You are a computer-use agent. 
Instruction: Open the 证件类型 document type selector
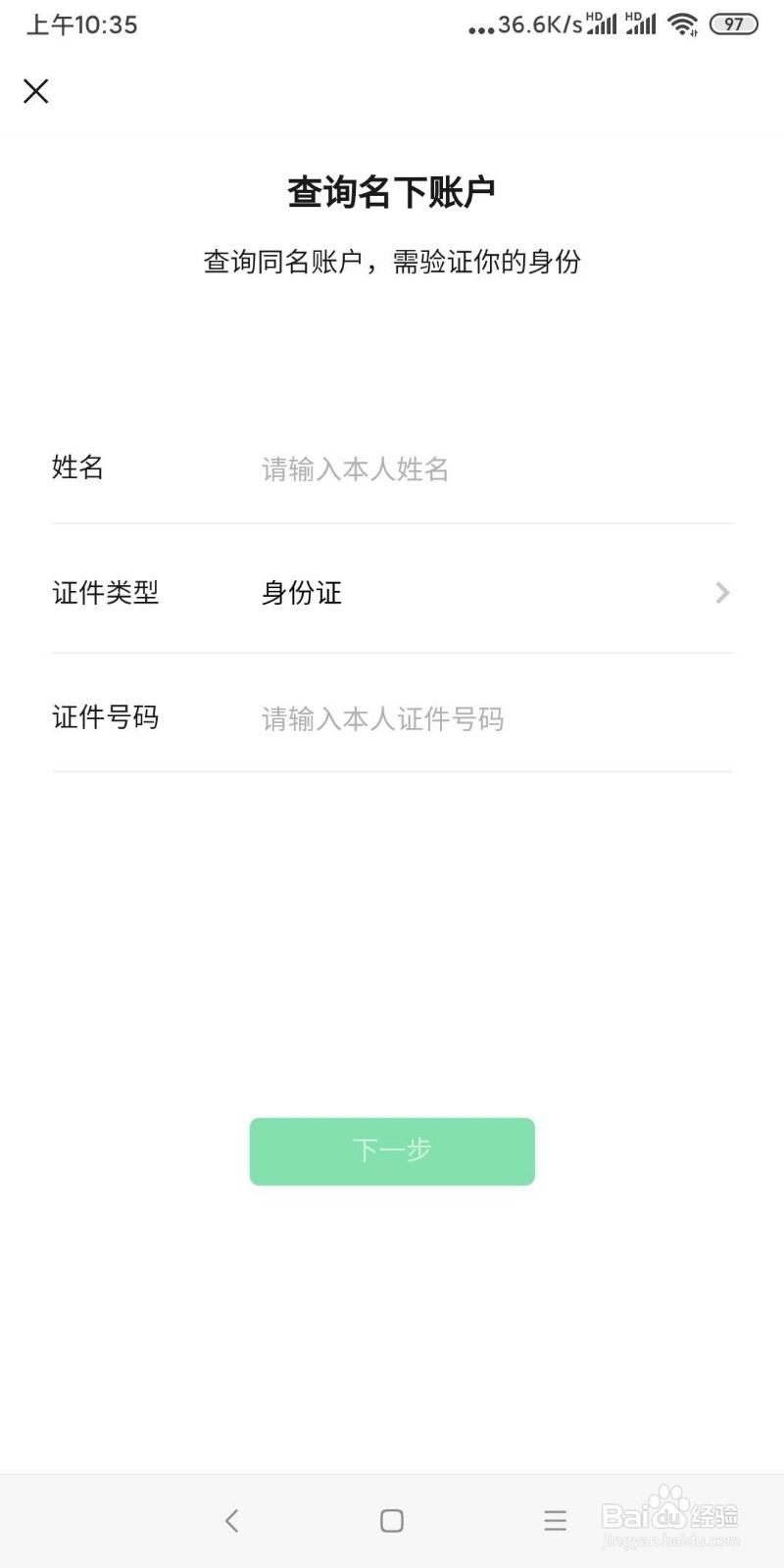point(106,593)
